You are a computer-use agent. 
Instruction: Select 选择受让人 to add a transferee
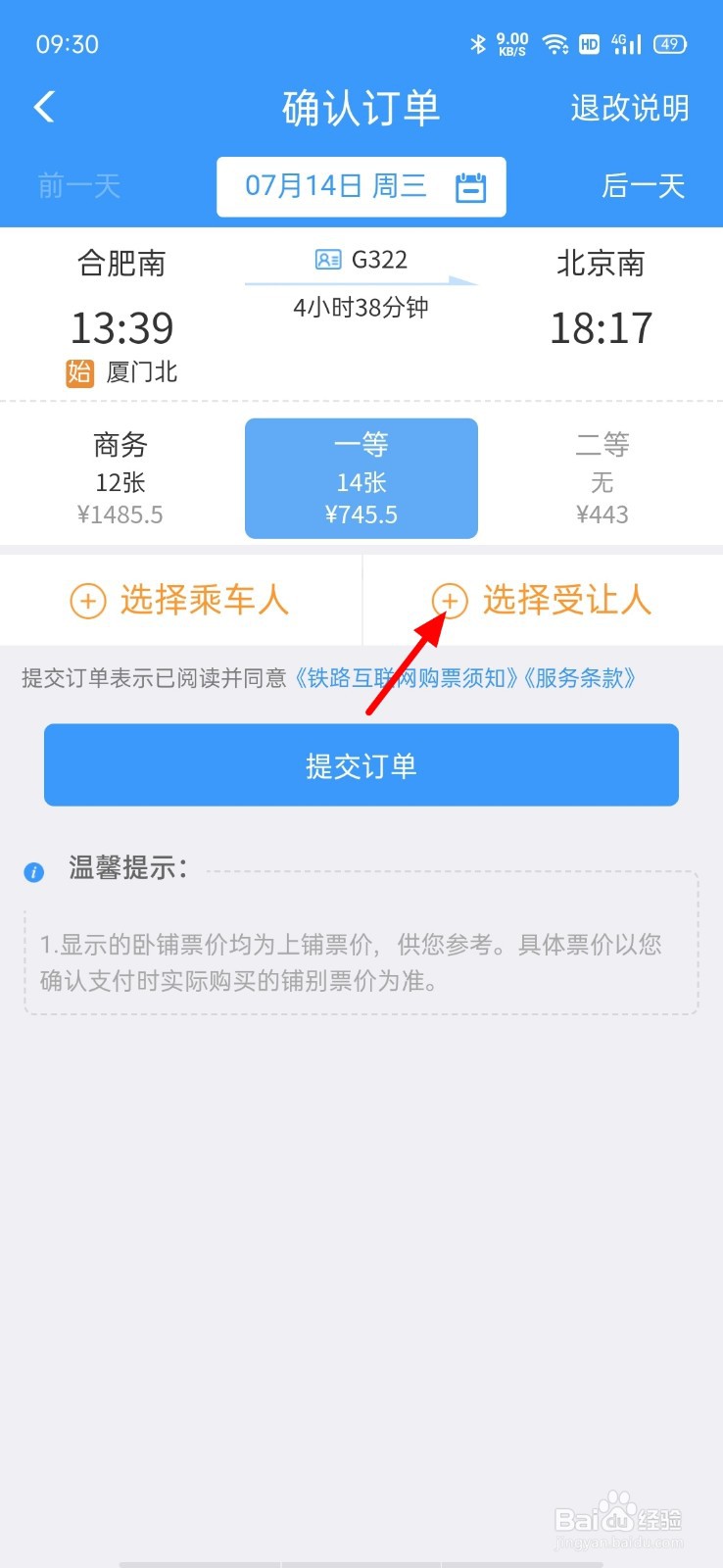(566, 601)
